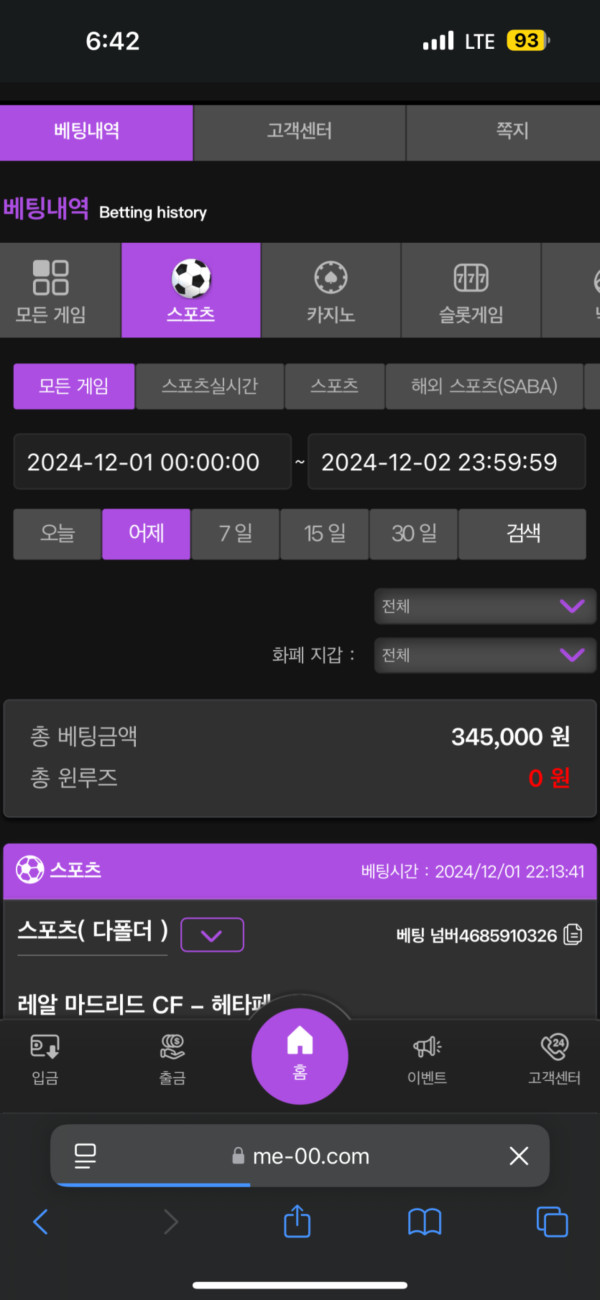Open the 쪽지 messages tab

[511, 132]
